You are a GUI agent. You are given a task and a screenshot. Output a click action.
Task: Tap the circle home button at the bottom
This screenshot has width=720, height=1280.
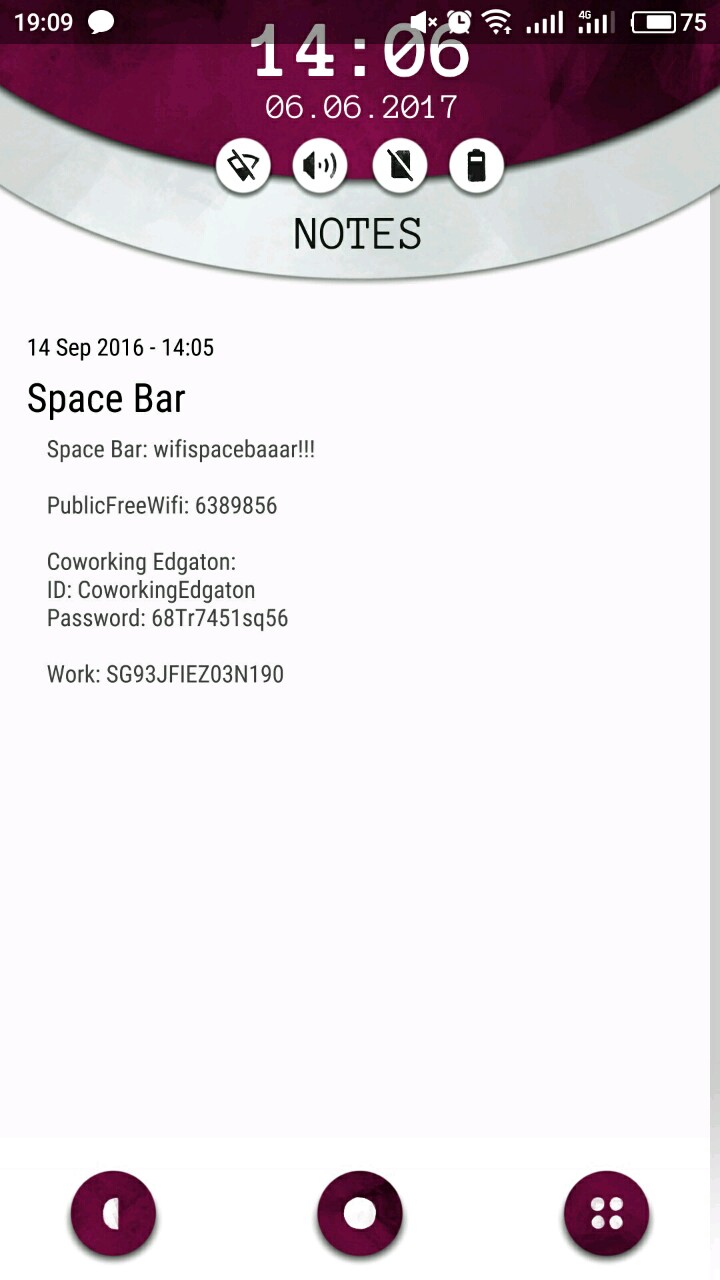pos(360,1214)
